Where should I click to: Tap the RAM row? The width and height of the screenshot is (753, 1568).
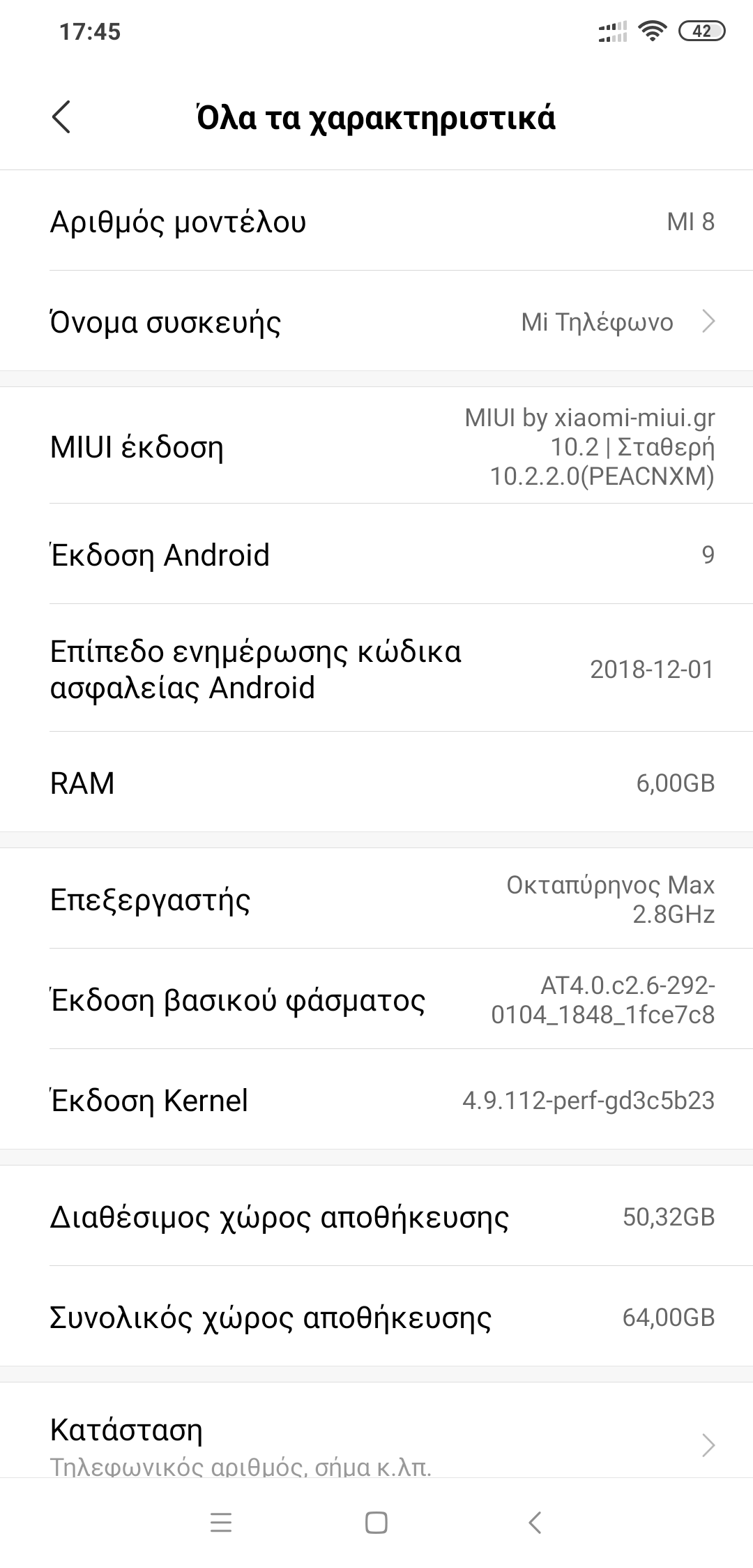click(376, 783)
